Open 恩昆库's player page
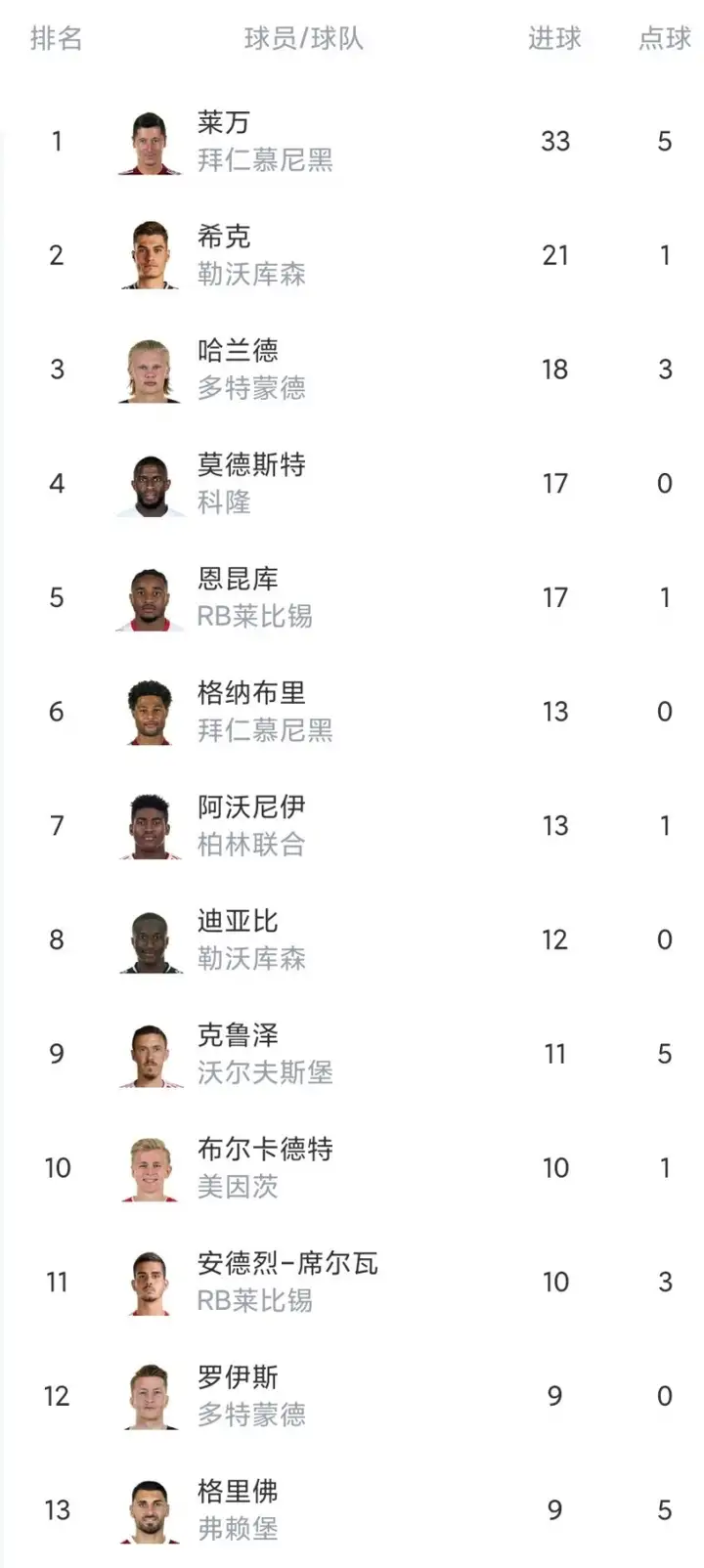Image resolution: width=704 pixels, height=1568 pixels. click(x=238, y=579)
